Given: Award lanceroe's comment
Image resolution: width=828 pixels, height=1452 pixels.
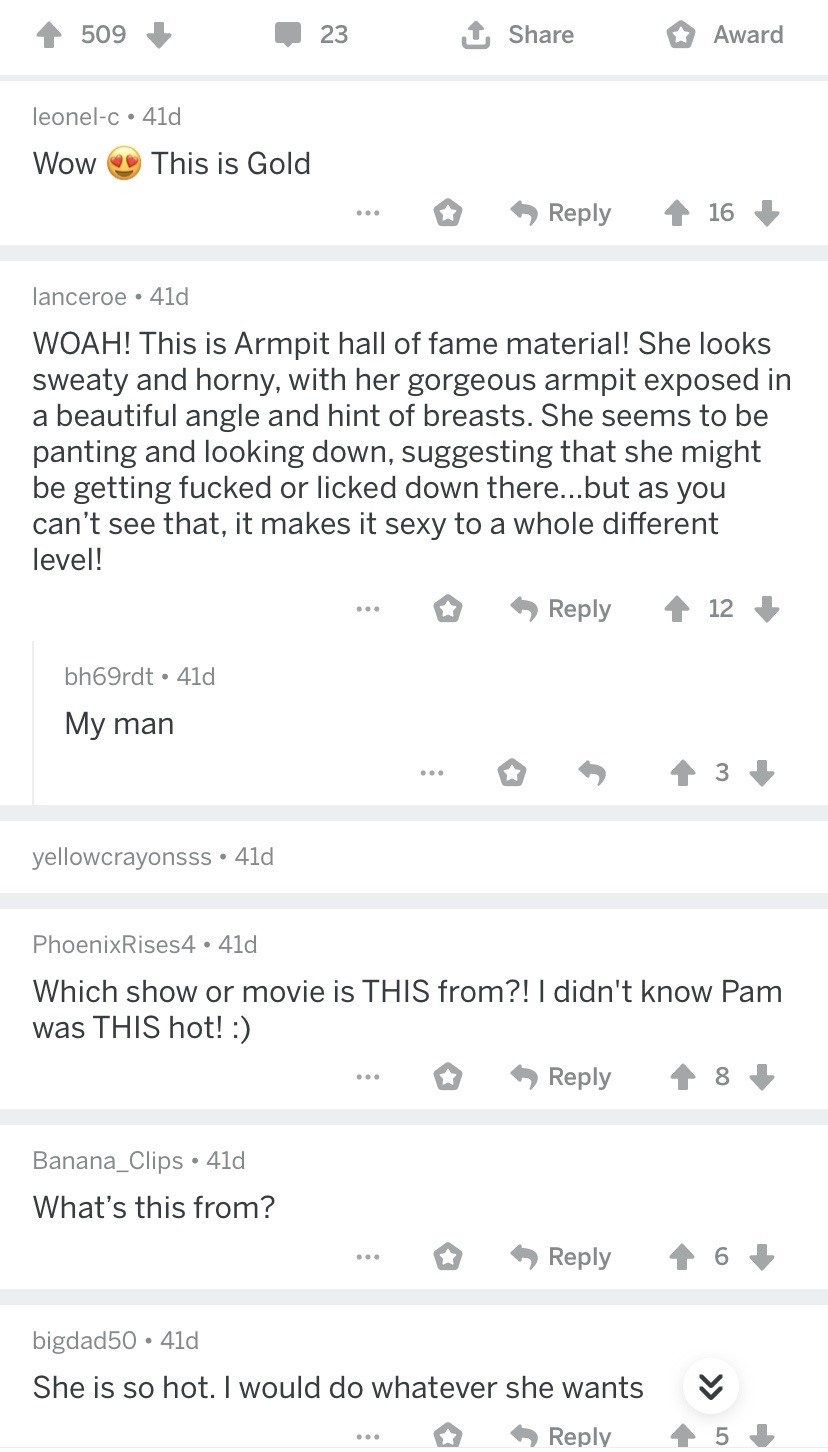Looking at the screenshot, I should 448,609.
